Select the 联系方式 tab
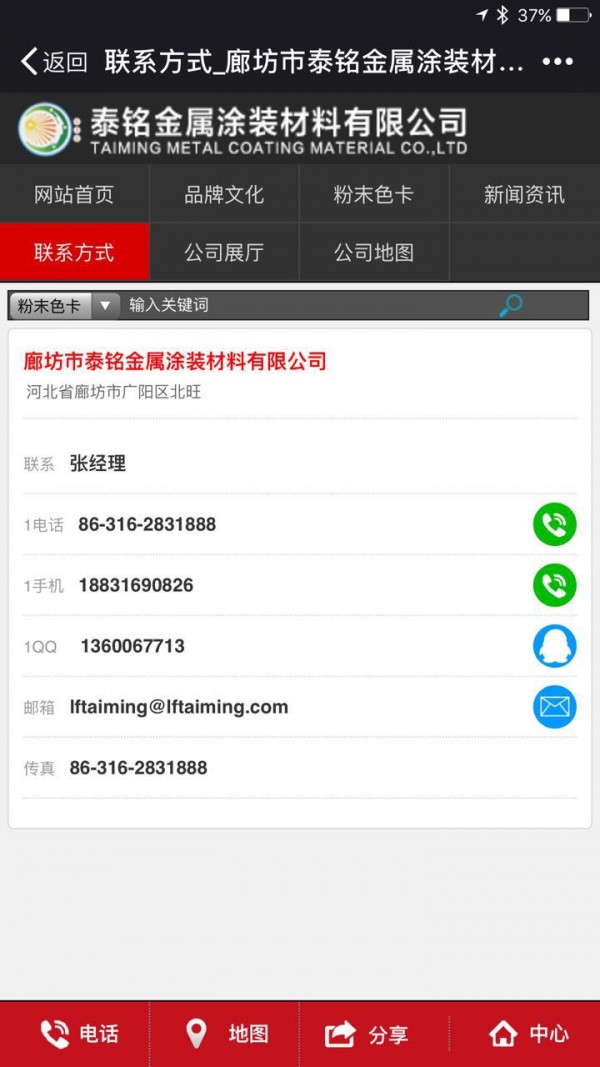Image resolution: width=600 pixels, height=1067 pixels. coord(74,252)
